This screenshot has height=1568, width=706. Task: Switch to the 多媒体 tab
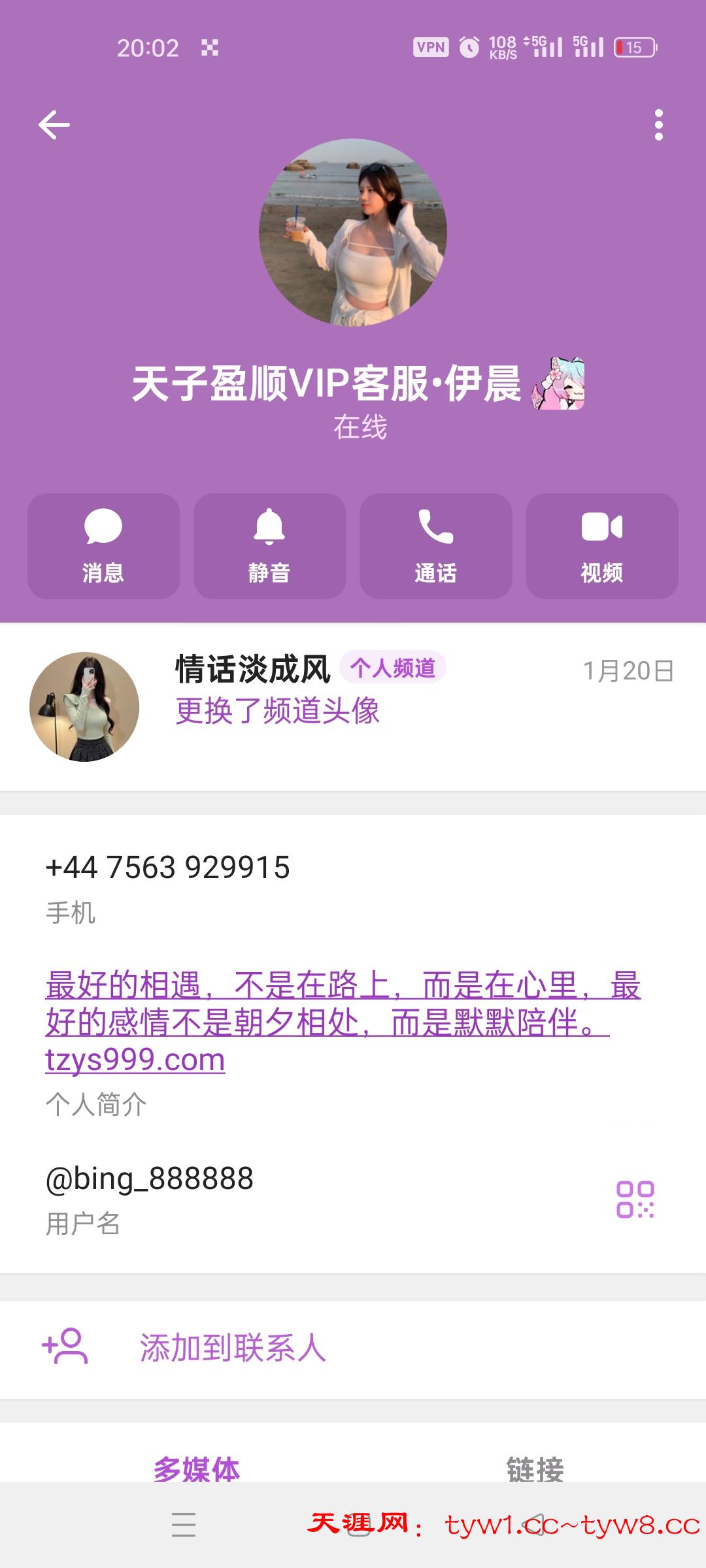tap(197, 1469)
